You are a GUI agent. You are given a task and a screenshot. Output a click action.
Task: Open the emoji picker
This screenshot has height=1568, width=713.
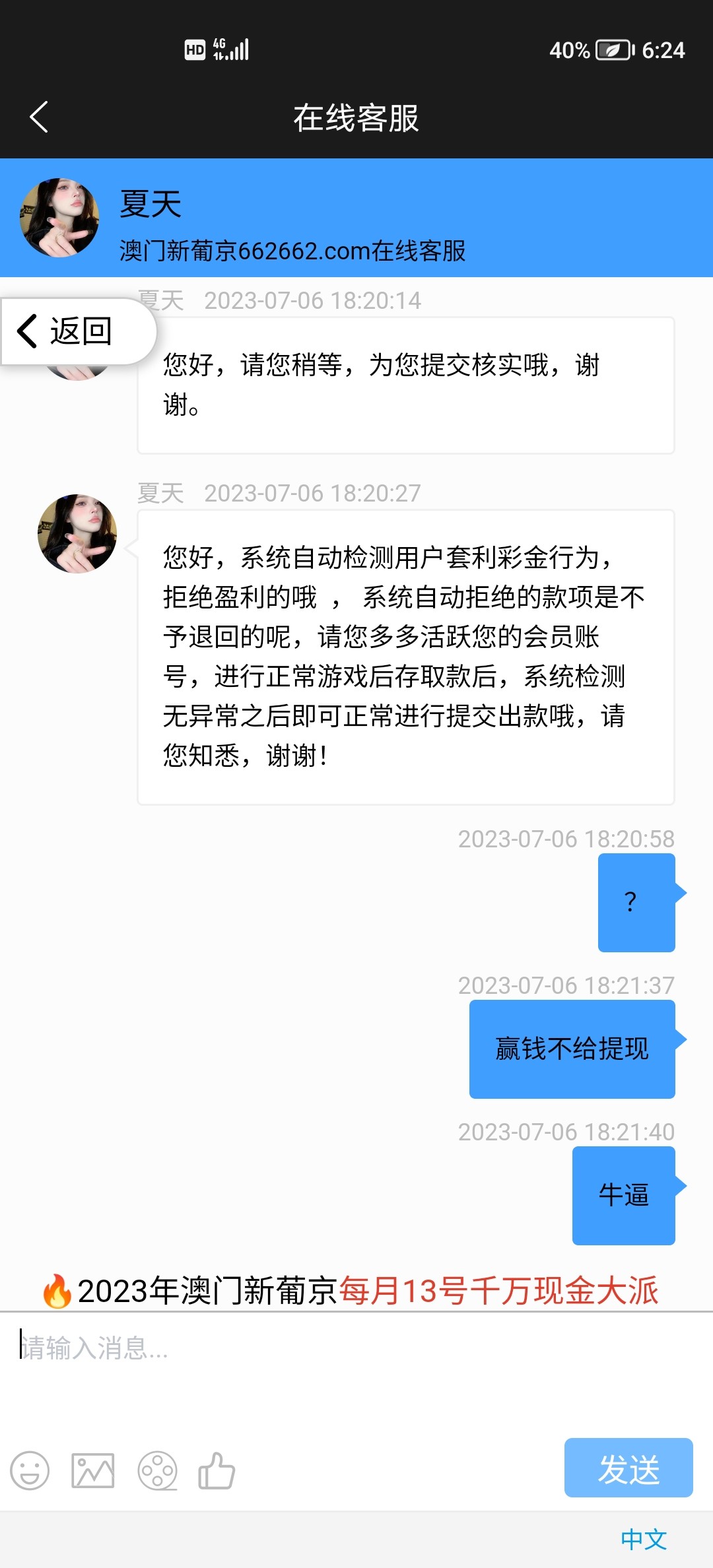coord(30,1470)
